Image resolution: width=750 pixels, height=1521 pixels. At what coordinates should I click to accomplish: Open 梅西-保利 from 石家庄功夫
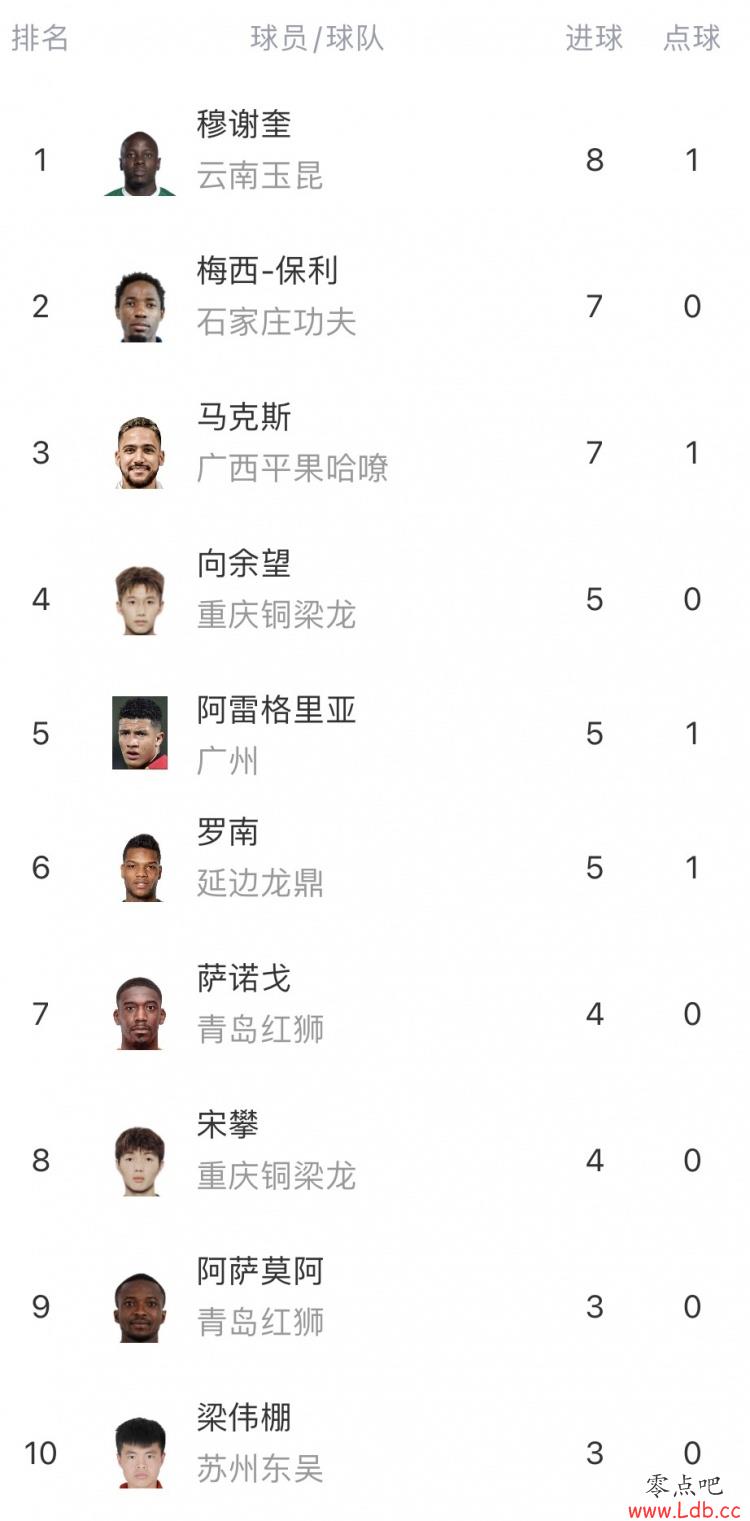[x=375, y=306]
